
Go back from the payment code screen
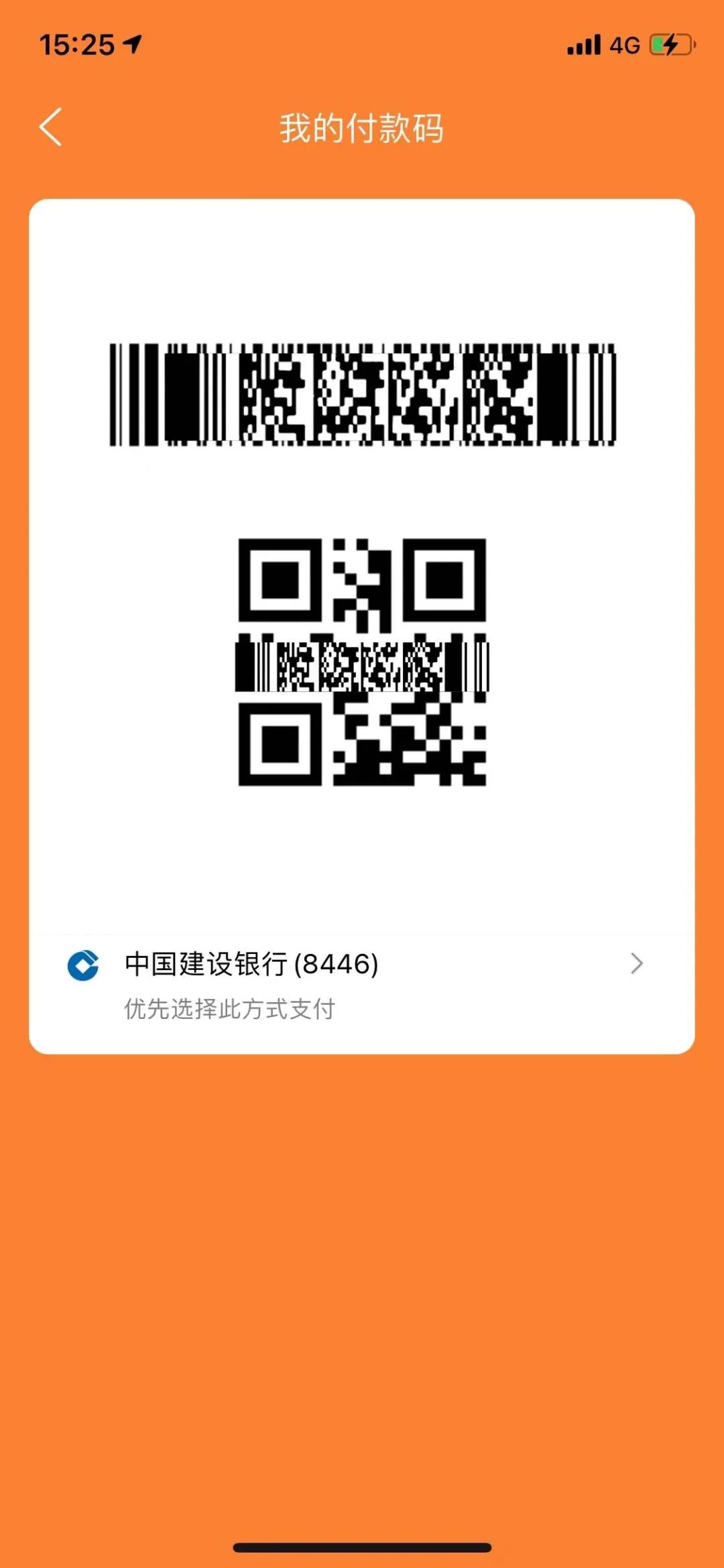pos(51,127)
